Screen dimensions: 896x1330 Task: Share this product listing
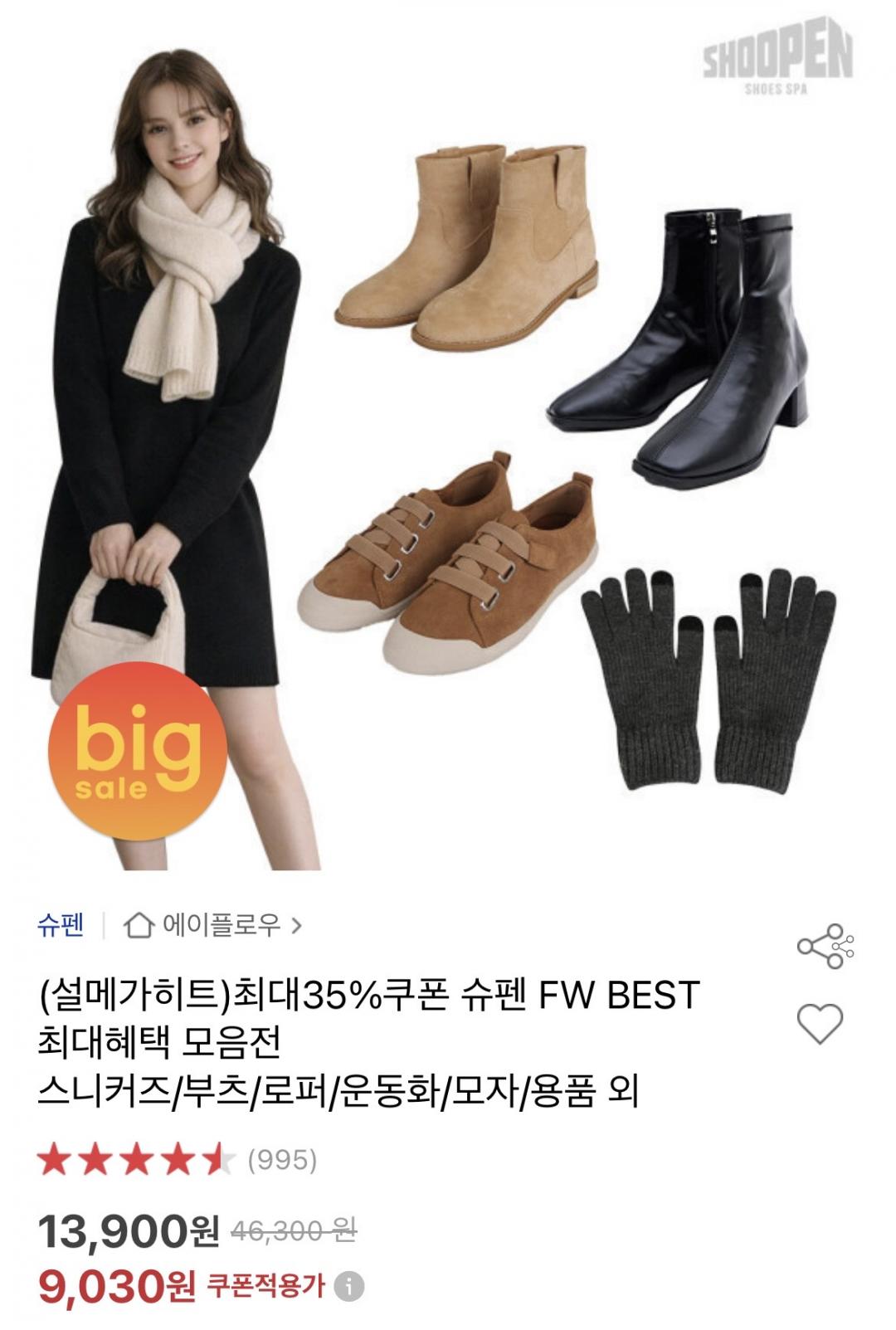(x=825, y=945)
